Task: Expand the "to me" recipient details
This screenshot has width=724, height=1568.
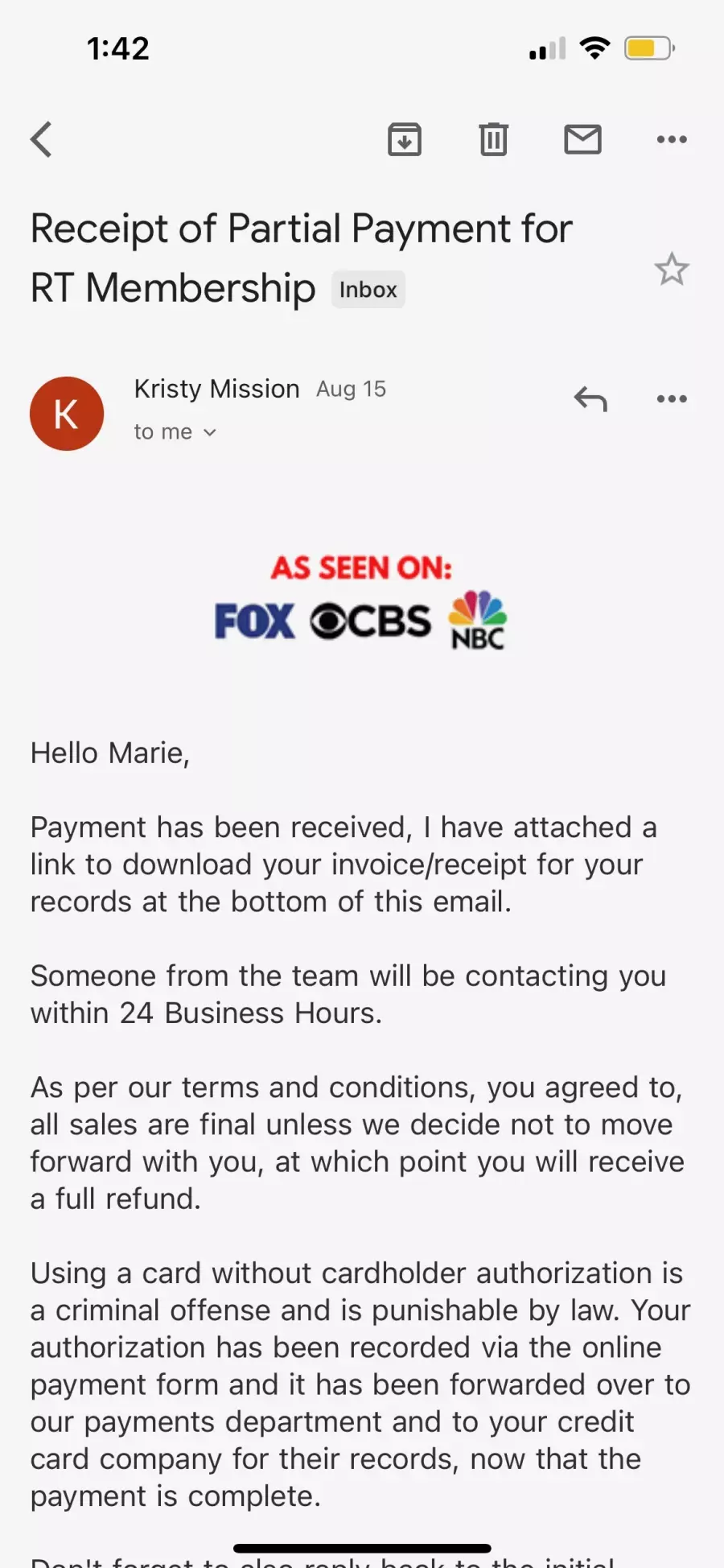Action: [x=175, y=432]
